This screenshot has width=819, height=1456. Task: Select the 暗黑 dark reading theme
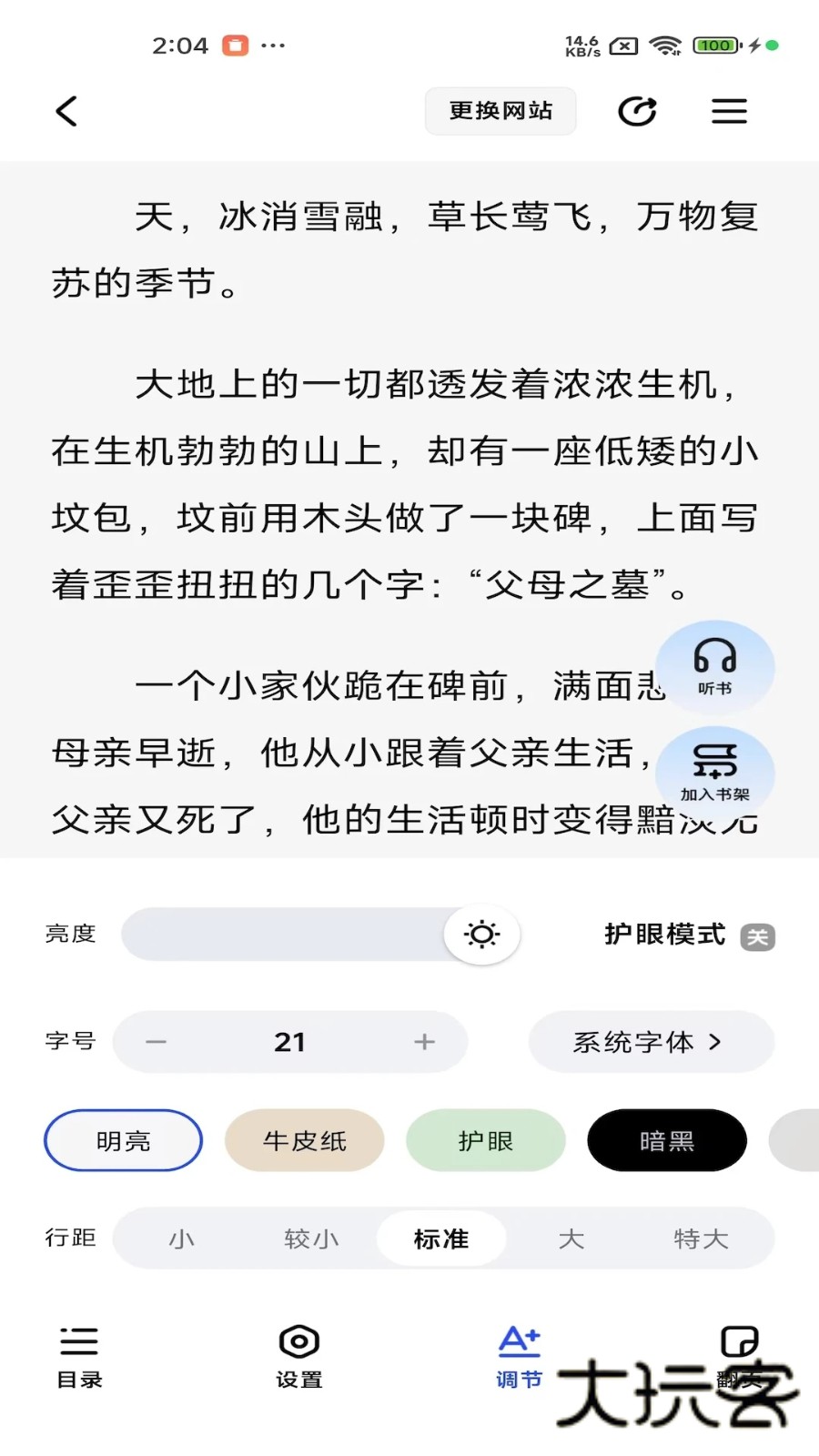tap(666, 1140)
